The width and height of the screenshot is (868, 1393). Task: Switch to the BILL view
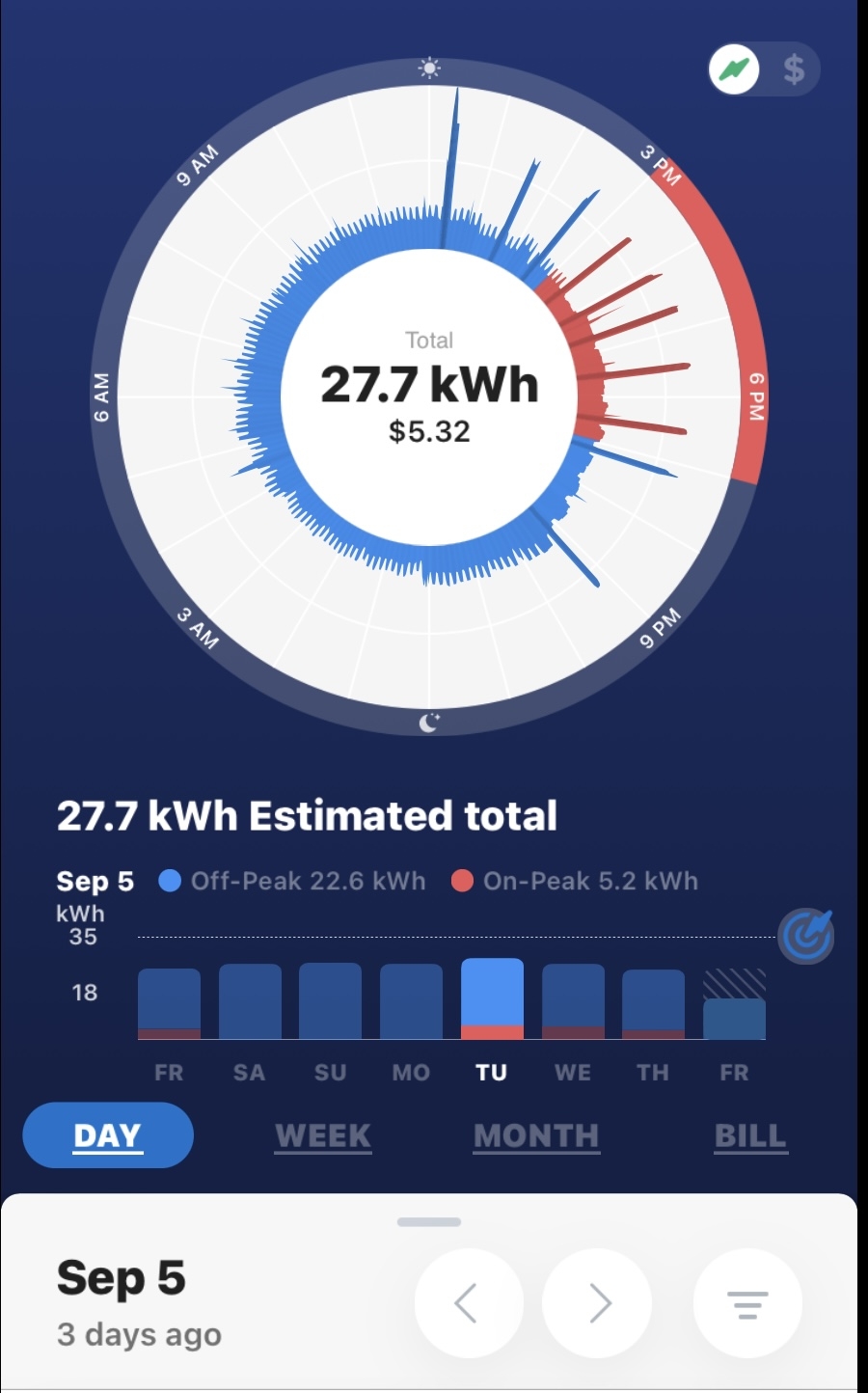750,1135
